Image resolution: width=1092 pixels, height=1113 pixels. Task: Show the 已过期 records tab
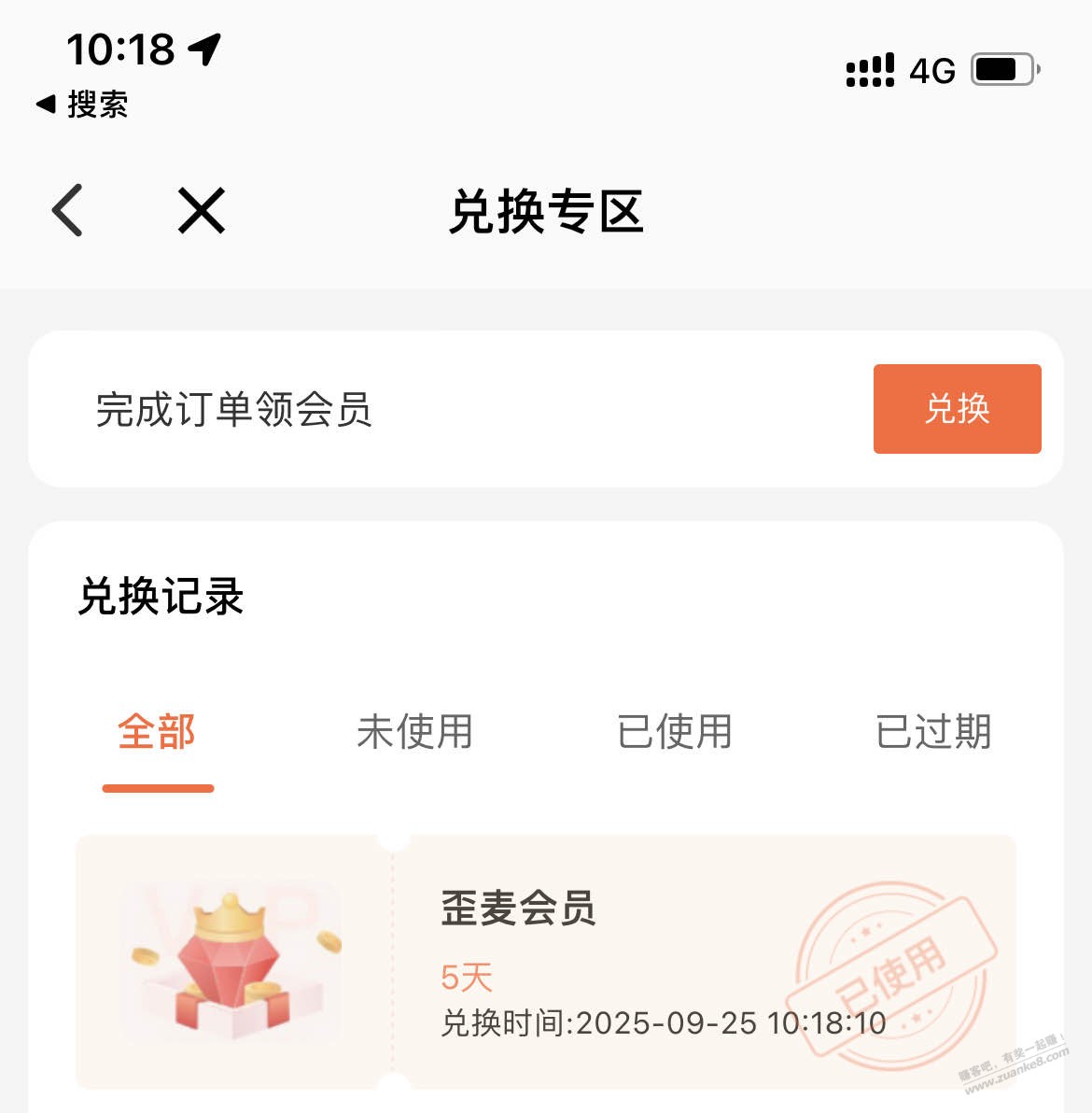933,732
